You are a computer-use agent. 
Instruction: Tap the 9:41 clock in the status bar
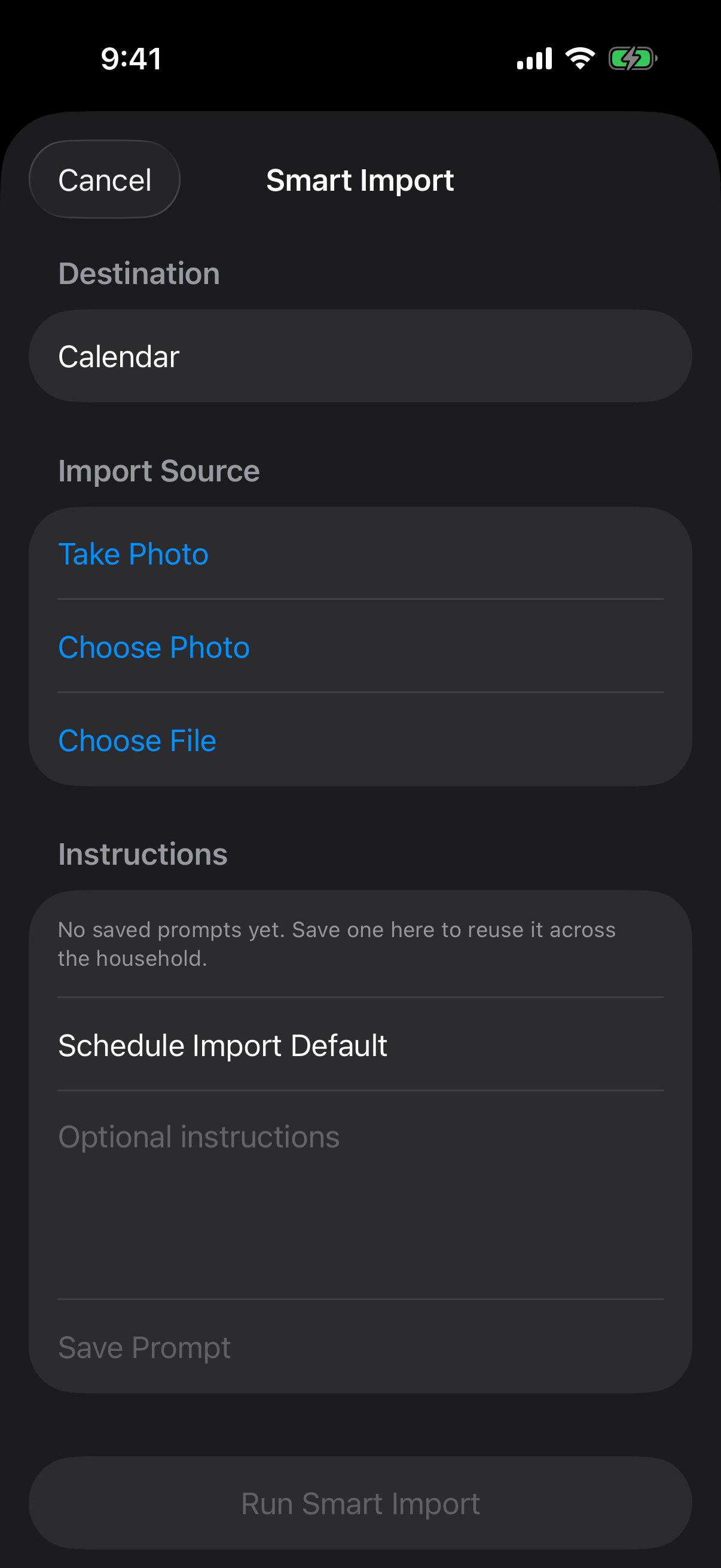point(131,58)
